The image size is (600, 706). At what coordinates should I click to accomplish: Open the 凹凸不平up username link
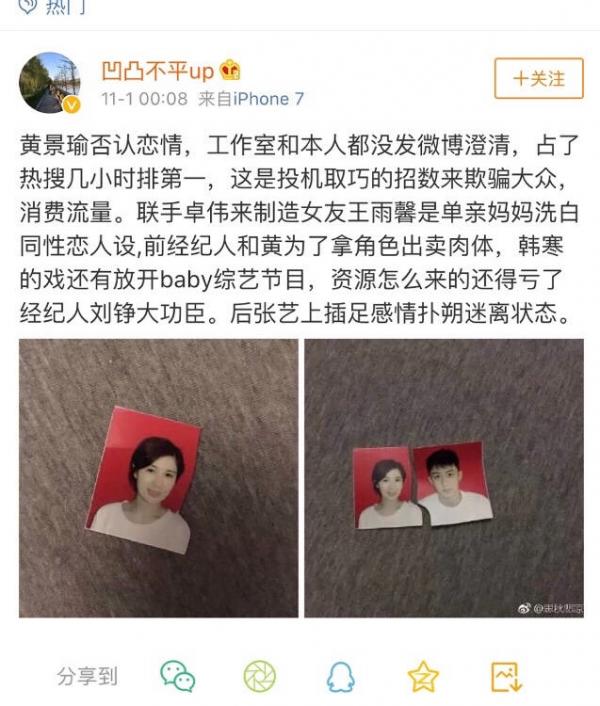(x=158, y=70)
